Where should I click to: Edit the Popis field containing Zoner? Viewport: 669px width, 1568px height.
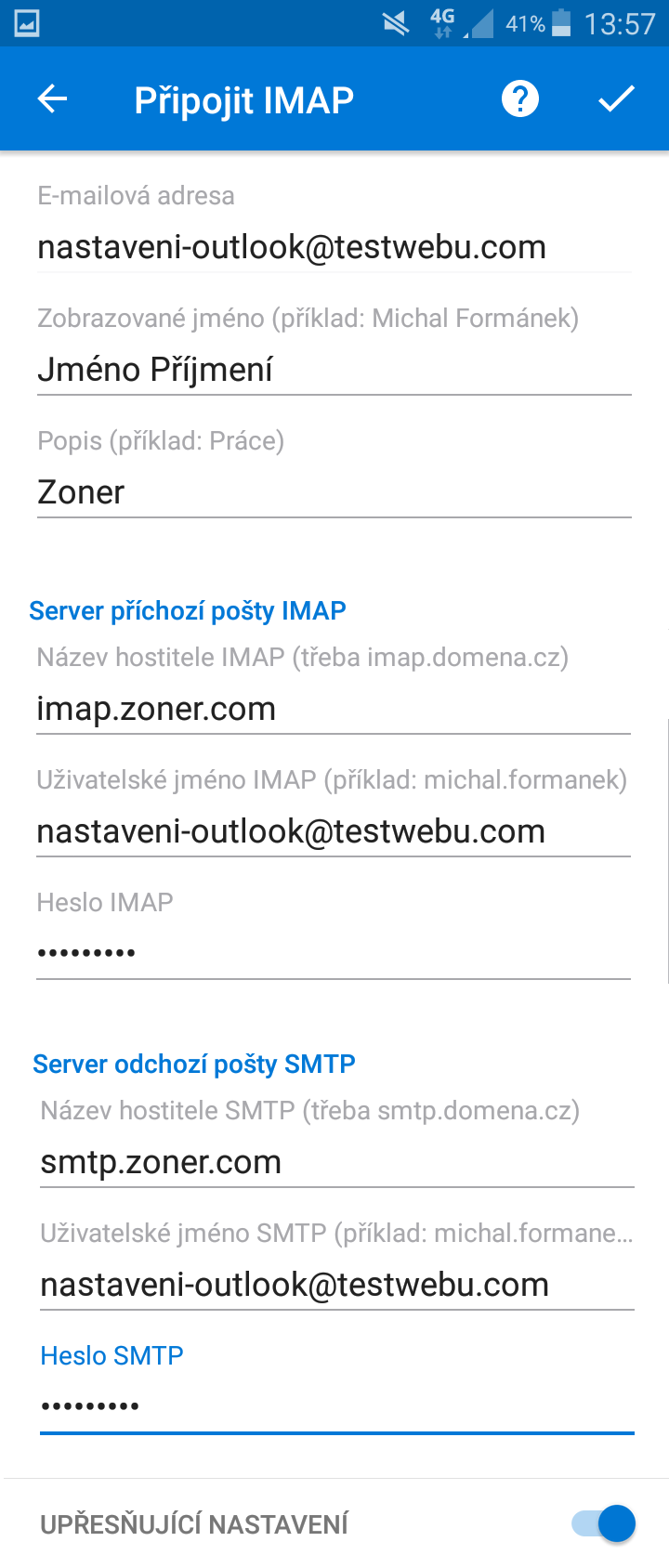334,492
